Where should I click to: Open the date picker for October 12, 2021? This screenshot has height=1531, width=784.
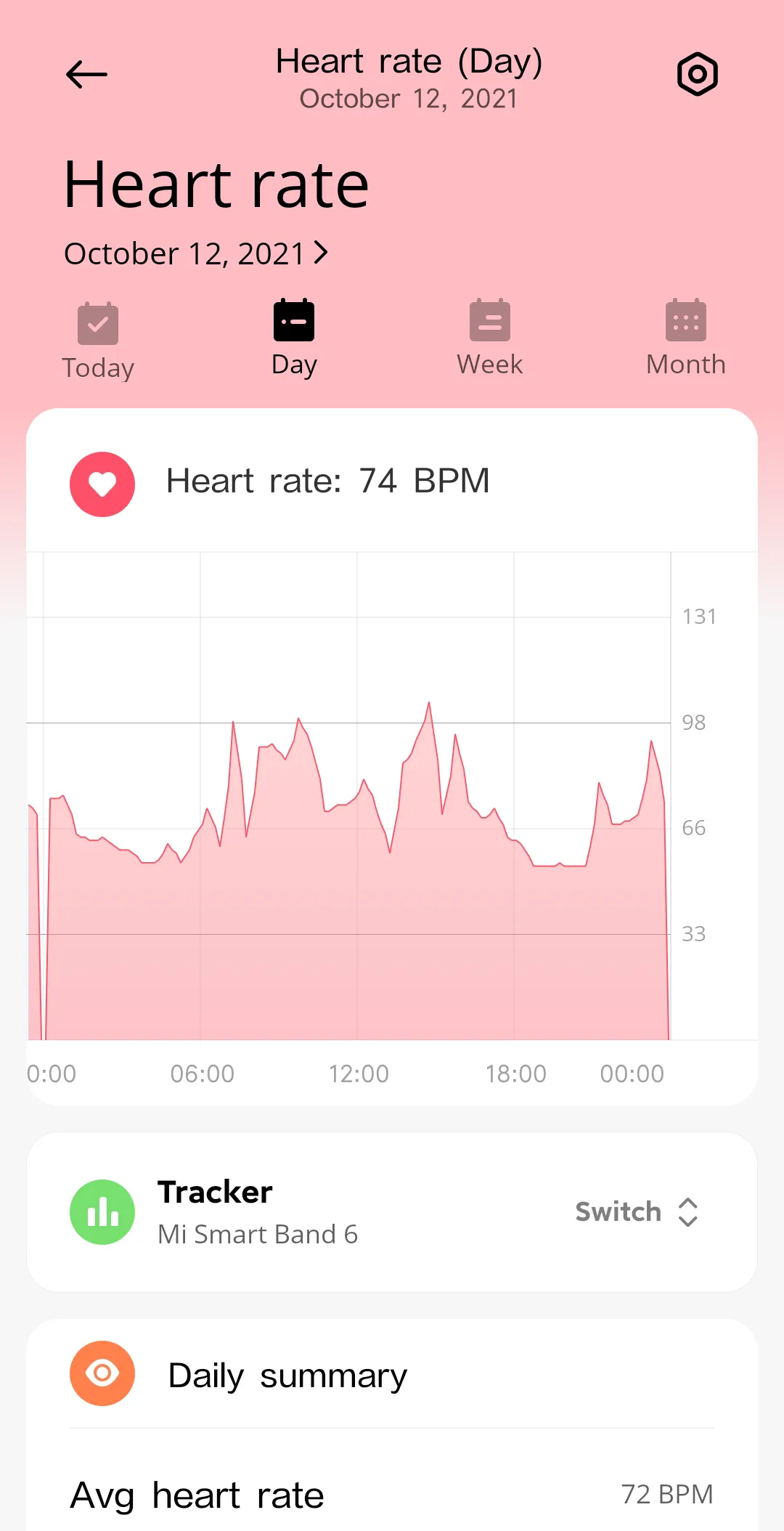coord(196,253)
